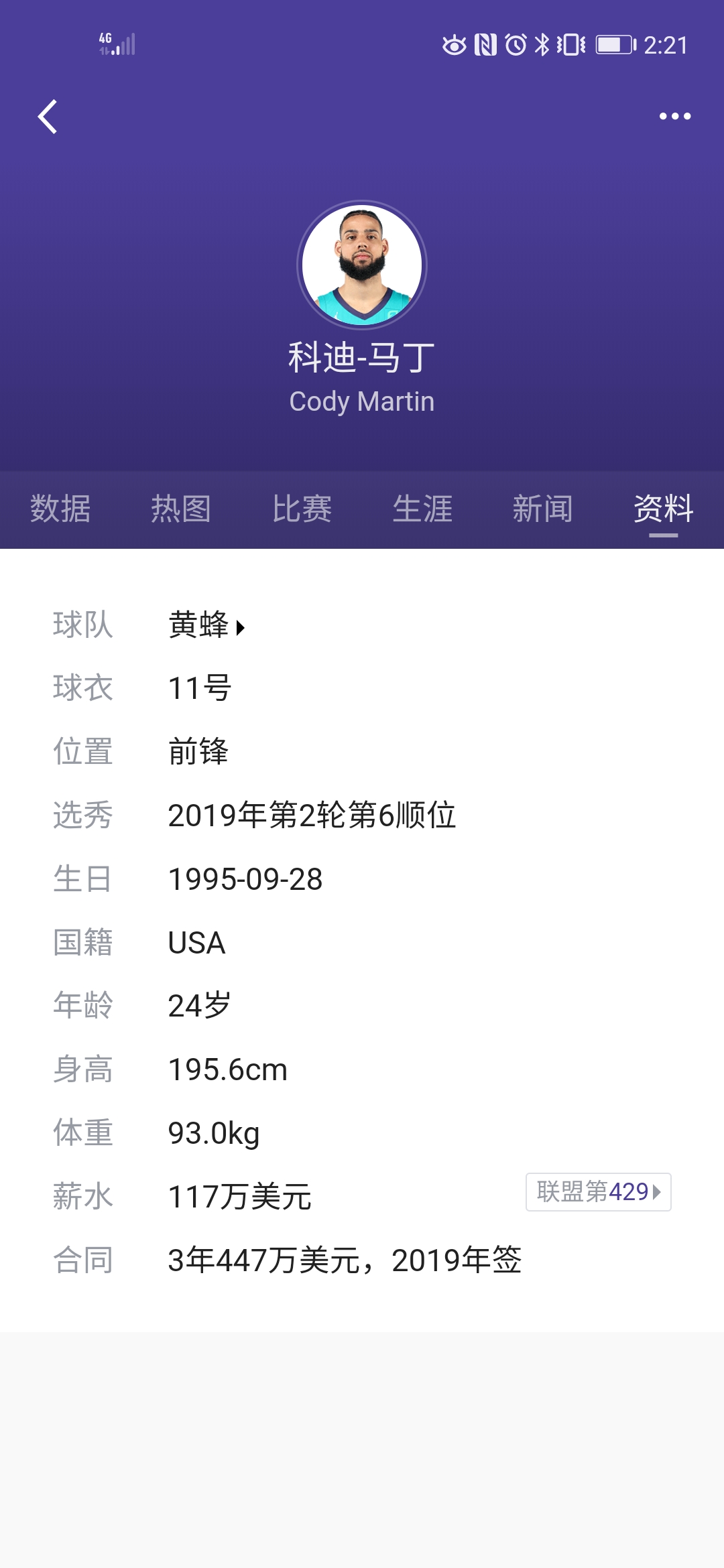Open the 比赛 tab
The width and height of the screenshot is (724, 1568).
click(x=302, y=509)
